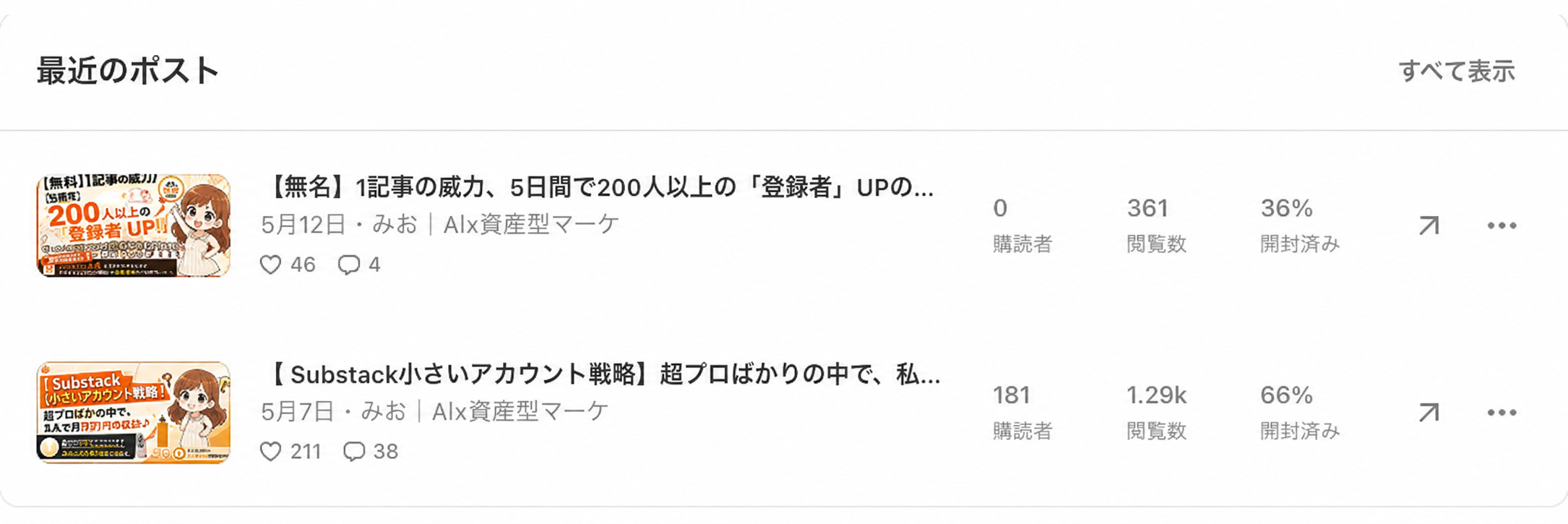Viewport: 1568px width, 524px height.
Task: Open the 5月12日 post thumbnail
Action: [134, 226]
